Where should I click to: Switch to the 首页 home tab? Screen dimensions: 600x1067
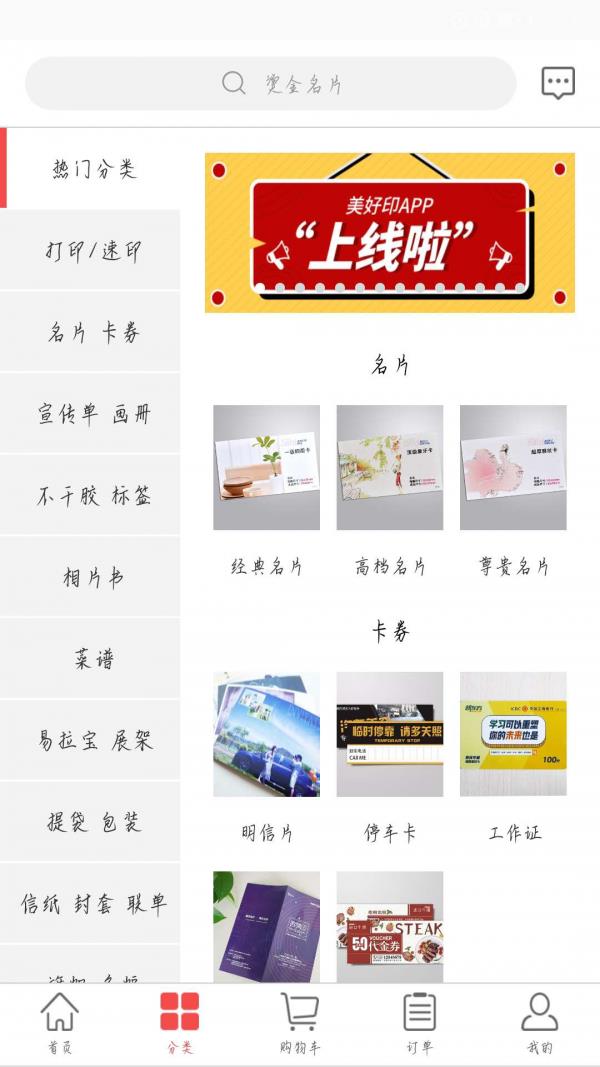(60, 1023)
